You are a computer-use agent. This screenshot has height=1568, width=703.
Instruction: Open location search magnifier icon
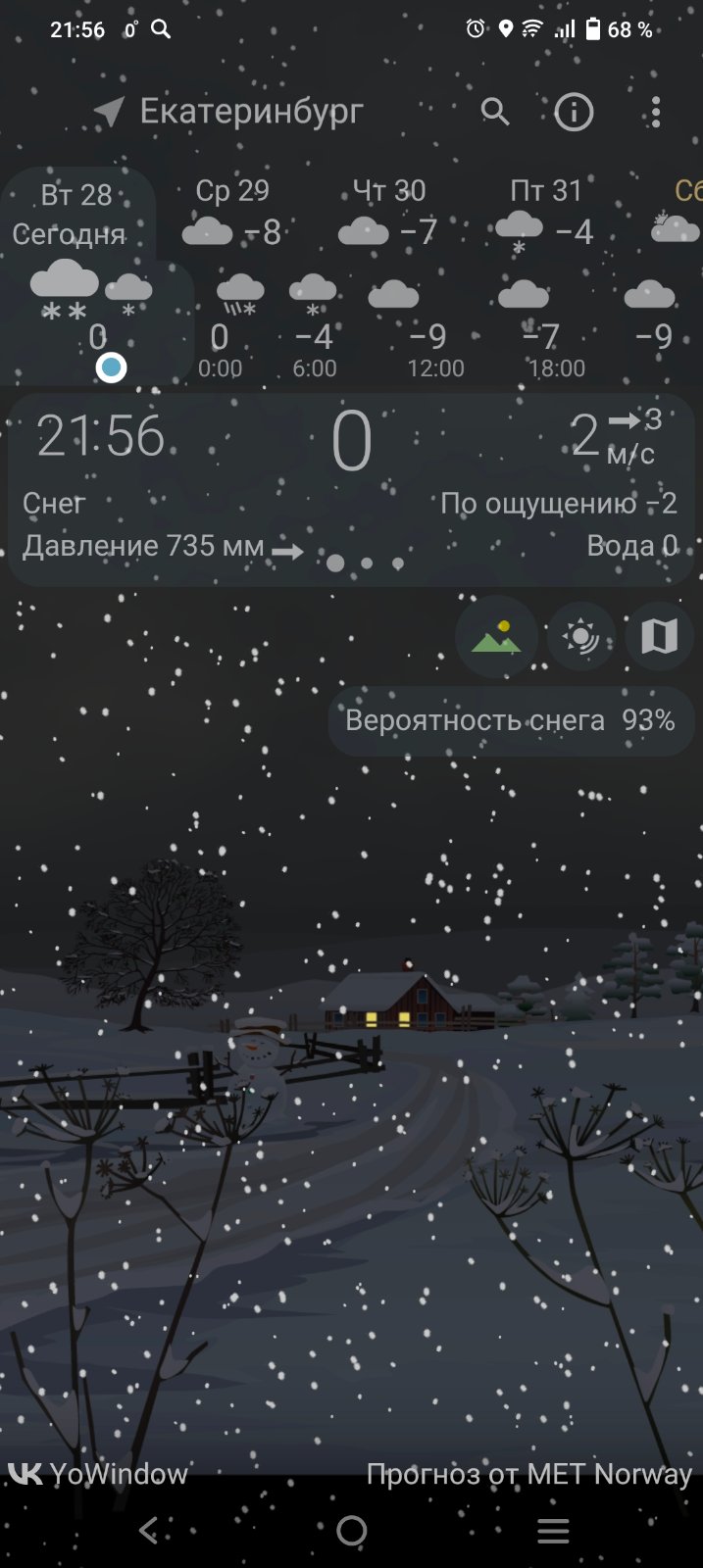pyautogui.click(x=495, y=112)
